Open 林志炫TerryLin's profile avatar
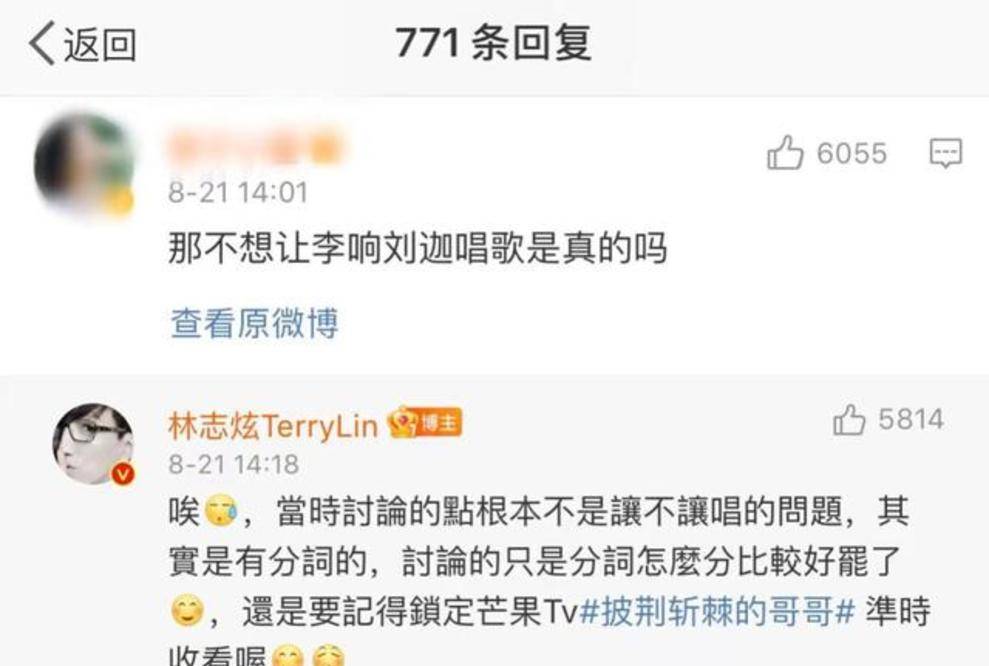Screen dimensions: 989x666 click(93, 443)
